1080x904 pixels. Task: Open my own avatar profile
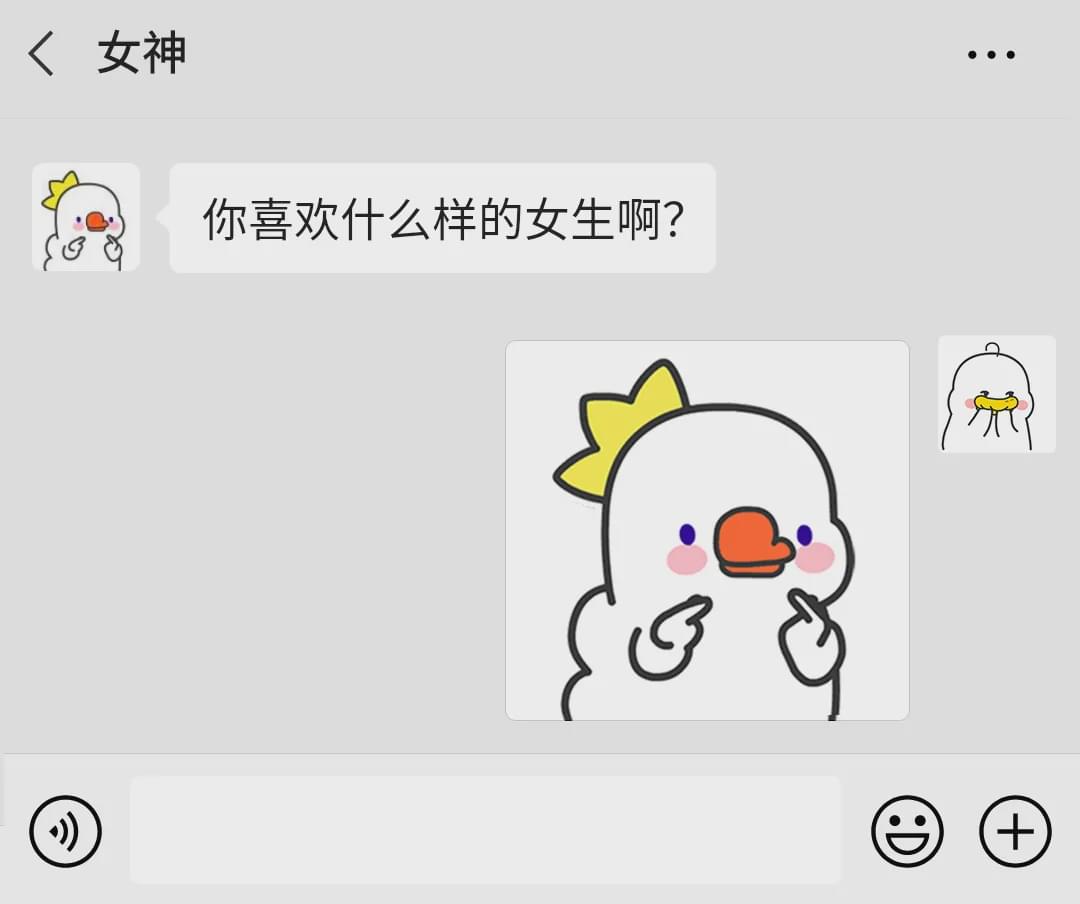(996, 394)
